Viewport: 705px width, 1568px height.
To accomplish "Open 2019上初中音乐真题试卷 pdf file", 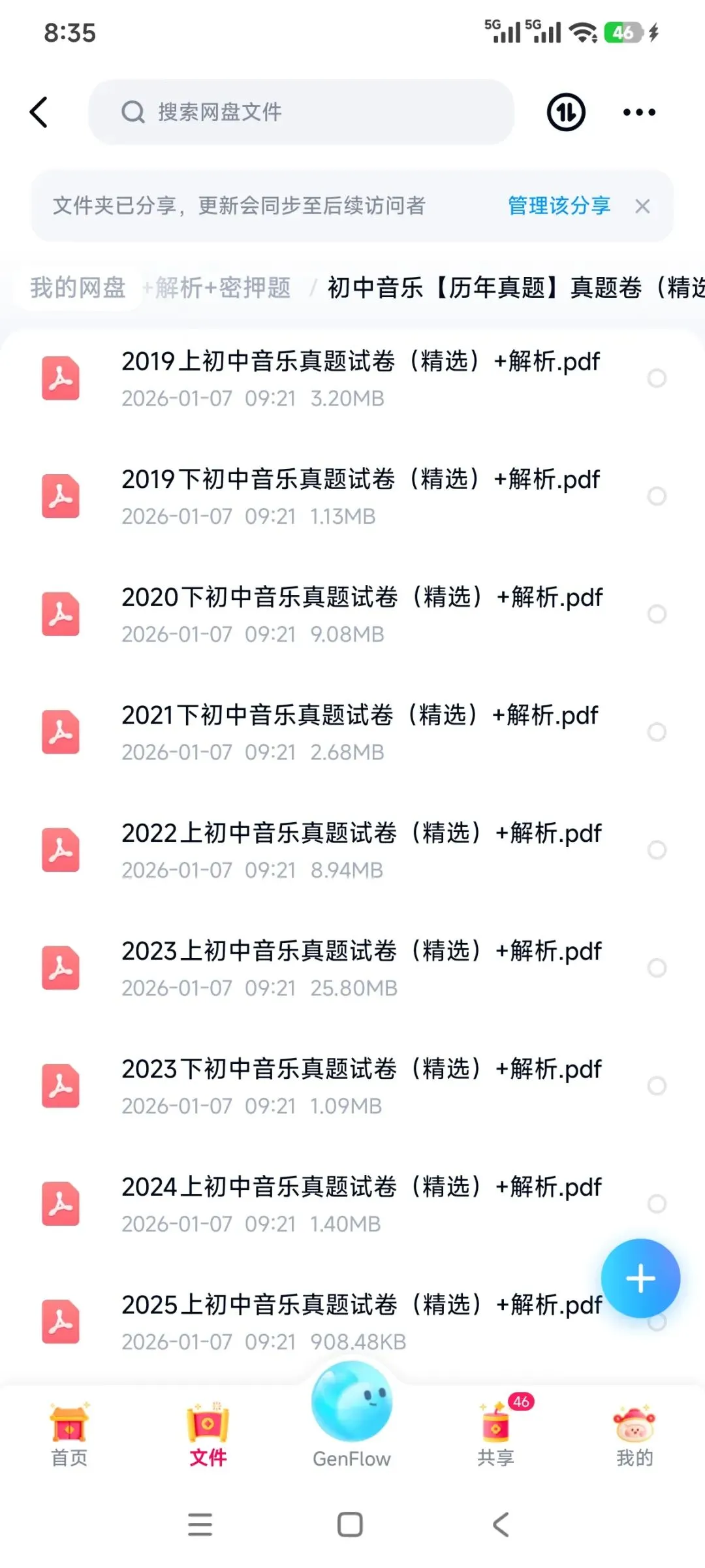I will click(360, 361).
